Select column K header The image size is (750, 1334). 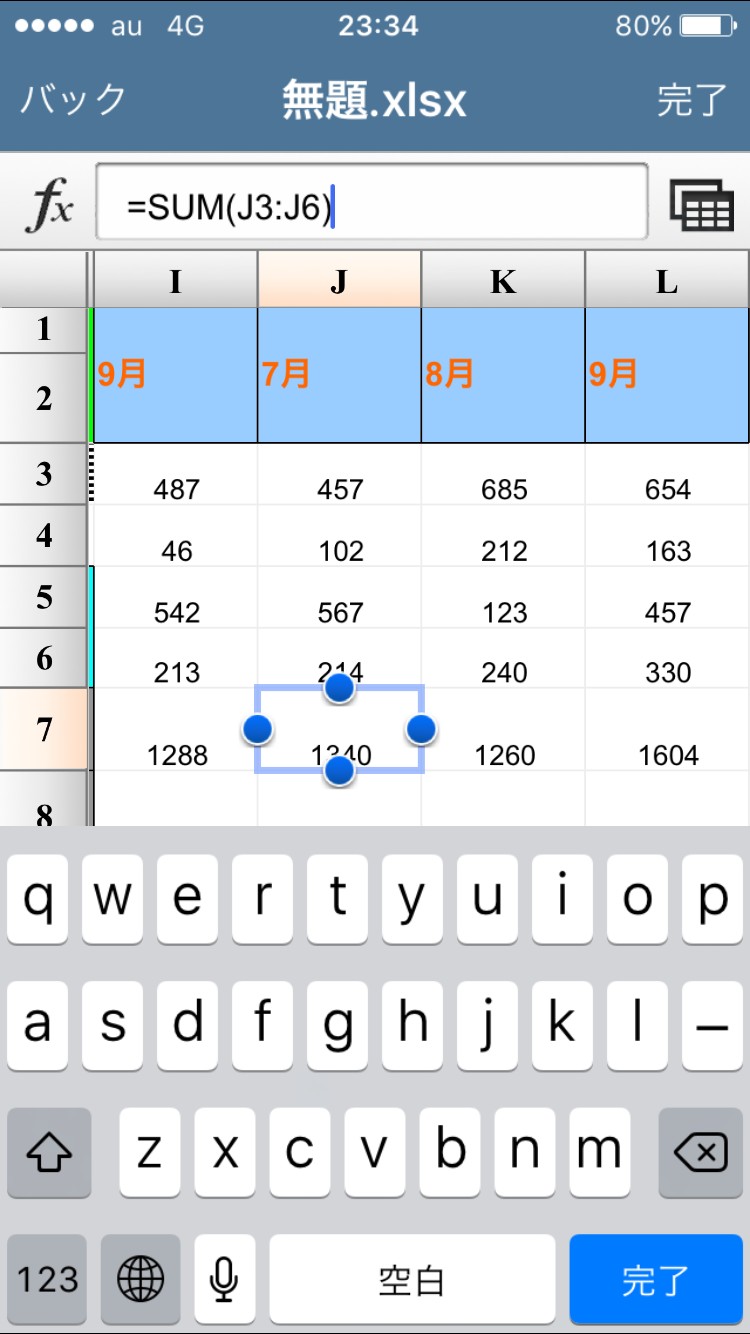(x=503, y=281)
